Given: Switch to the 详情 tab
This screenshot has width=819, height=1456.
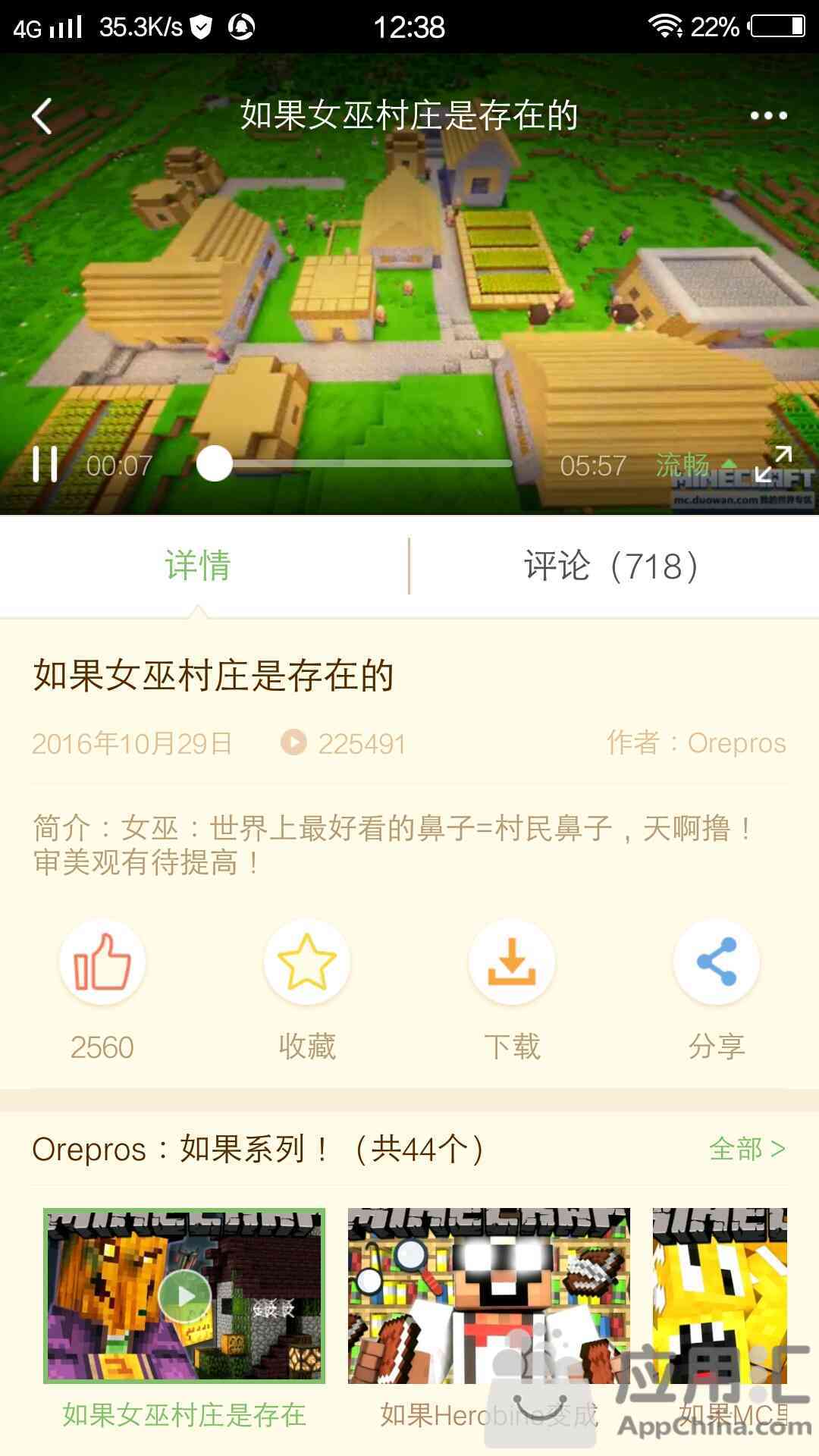Looking at the screenshot, I should [198, 566].
